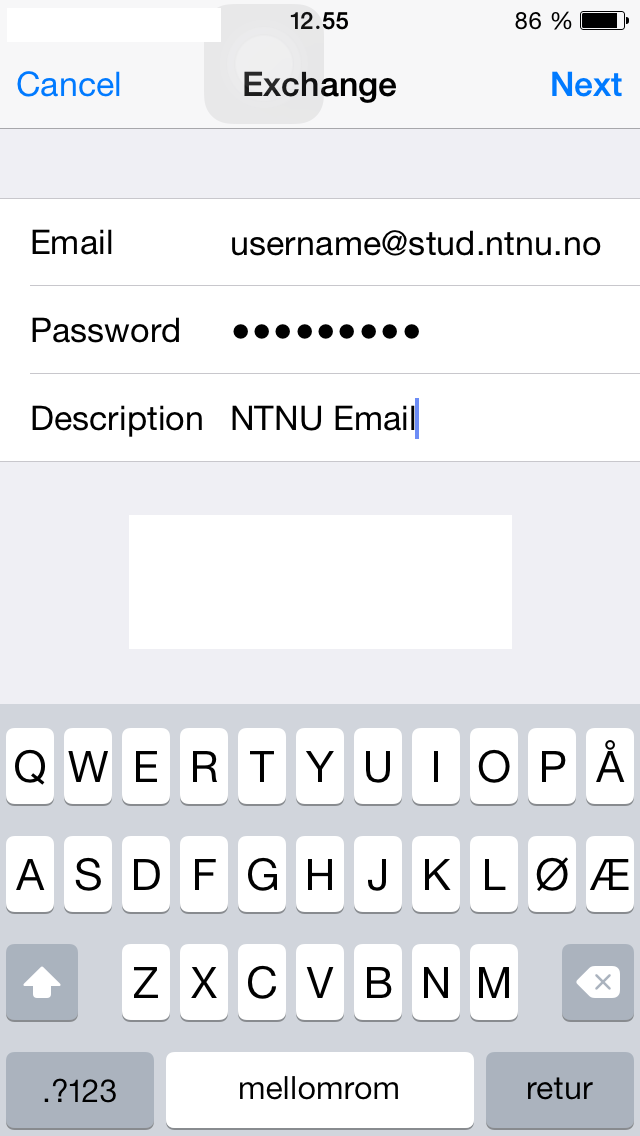Tap Next to continue setup
This screenshot has width=640, height=1136.
(586, 85)
